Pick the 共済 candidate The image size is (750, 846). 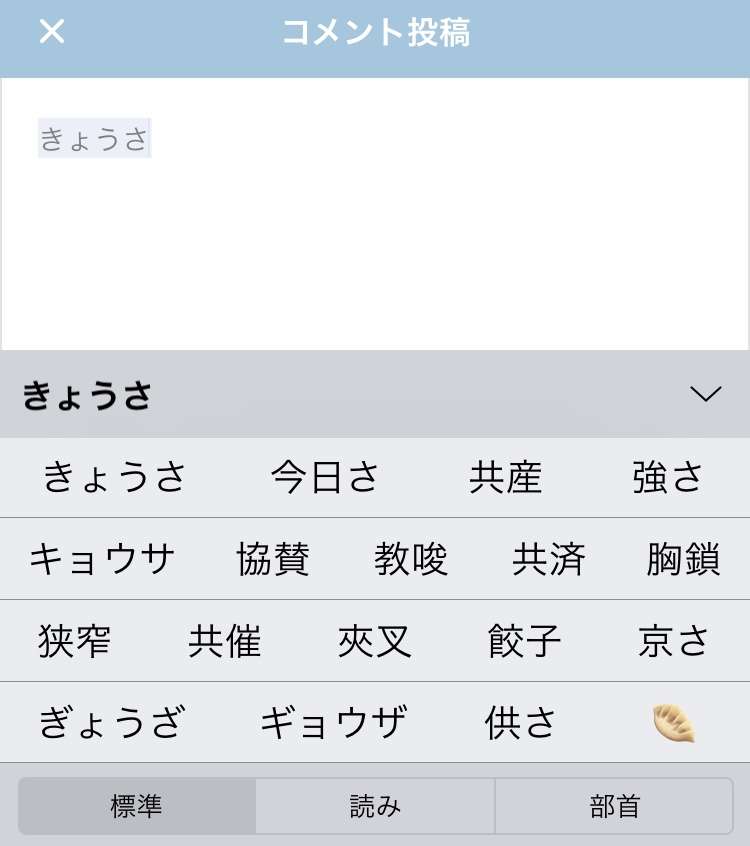point(548,559)
